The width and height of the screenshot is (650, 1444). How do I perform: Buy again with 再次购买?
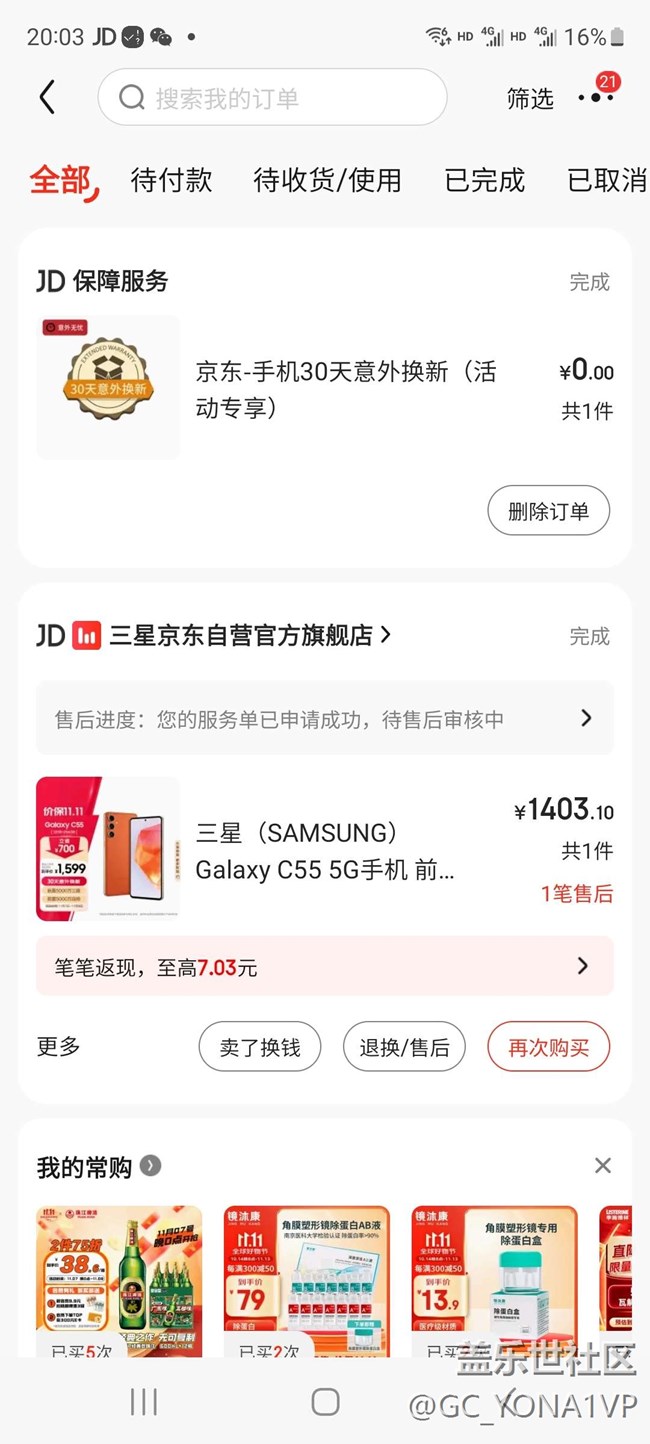pyautogui.click(x=548, y=1048)
